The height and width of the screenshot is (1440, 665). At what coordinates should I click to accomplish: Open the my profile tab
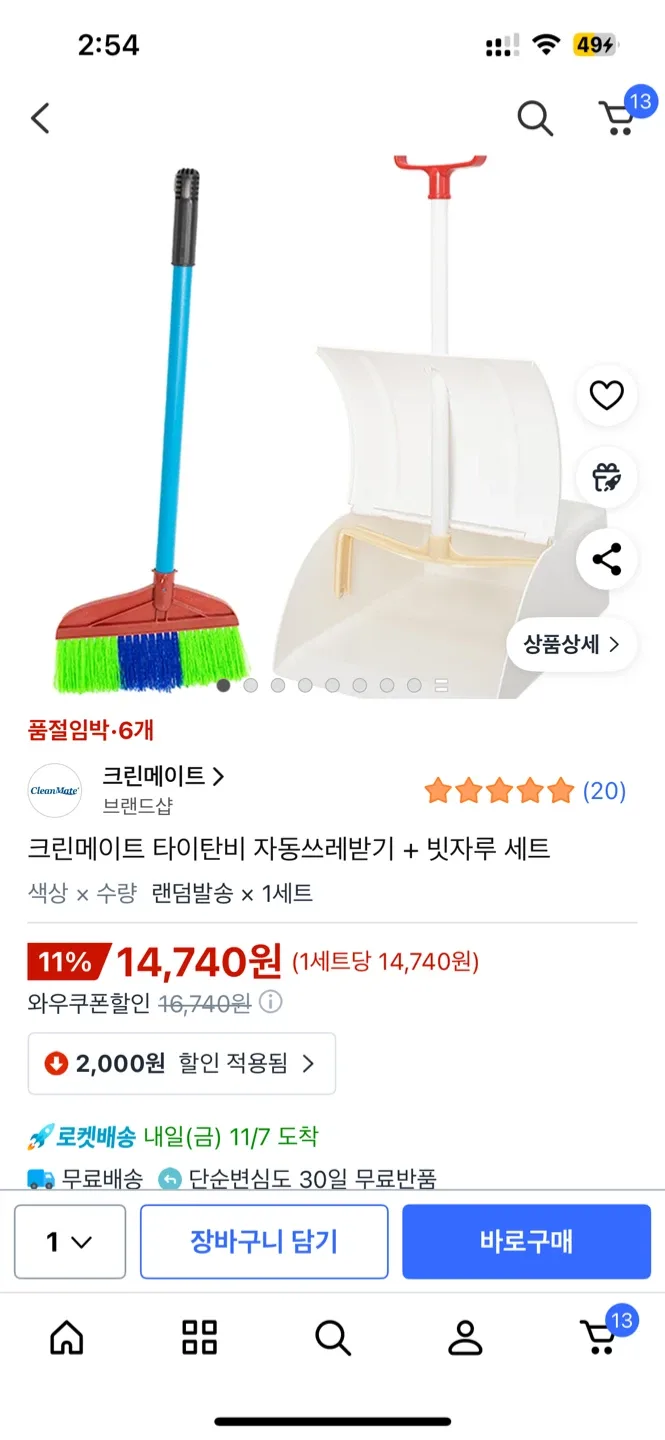465,1337
